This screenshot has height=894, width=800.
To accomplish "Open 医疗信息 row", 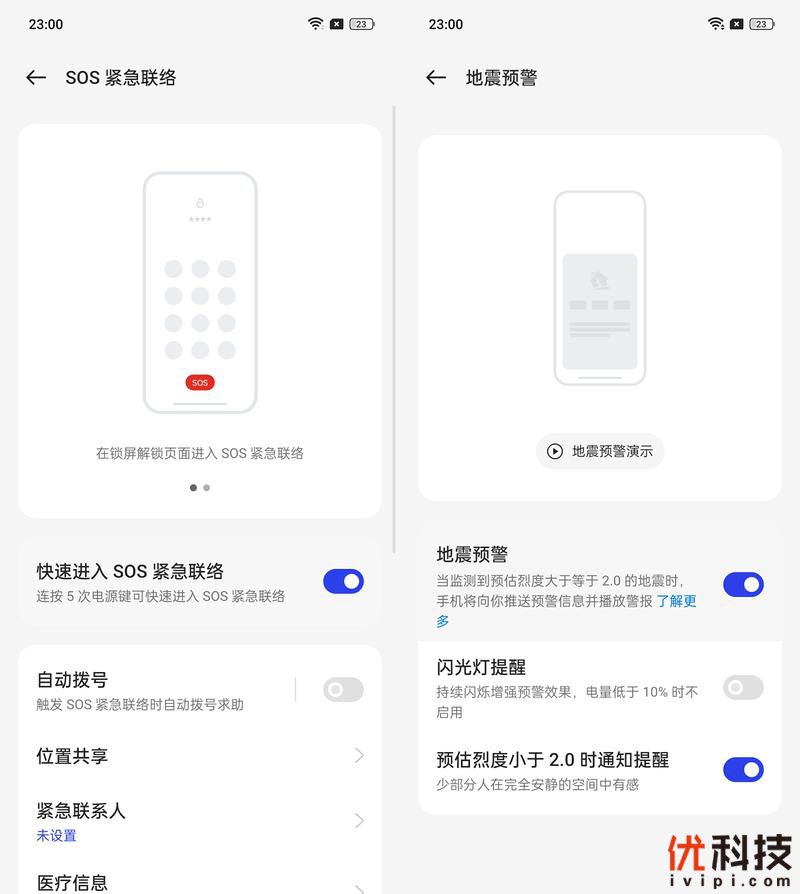I will point(200,881).
